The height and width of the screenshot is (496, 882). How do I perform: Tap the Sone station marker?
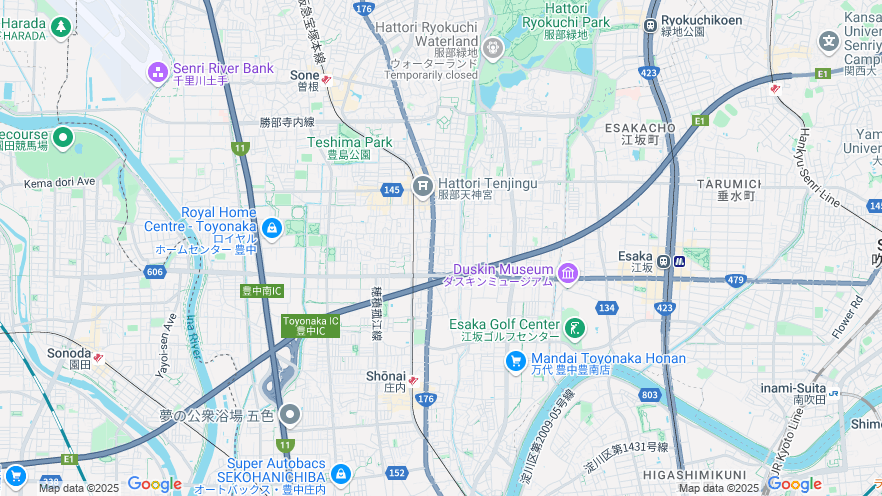327,78
